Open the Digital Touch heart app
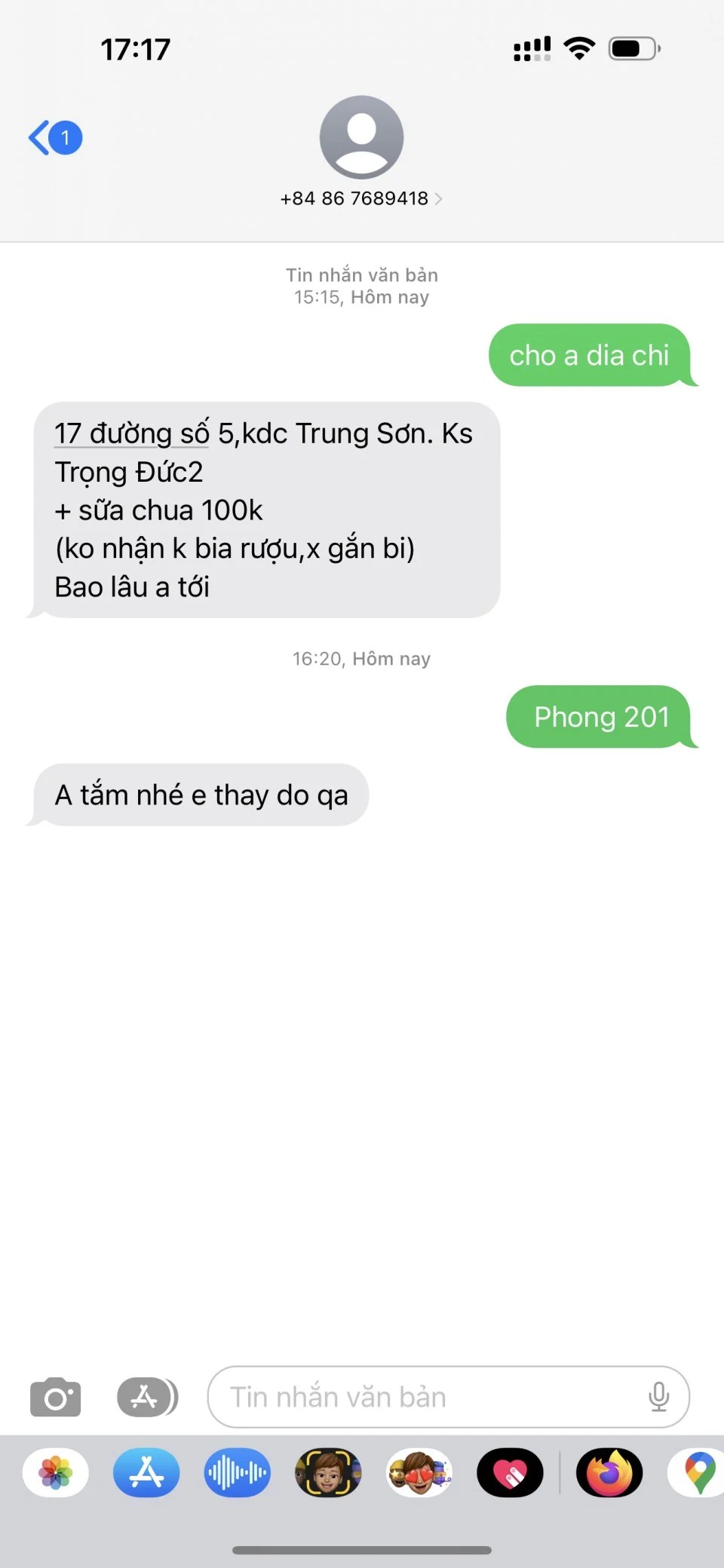Viewport: 724px width, 1568px height. click(x=510, y=1472)
